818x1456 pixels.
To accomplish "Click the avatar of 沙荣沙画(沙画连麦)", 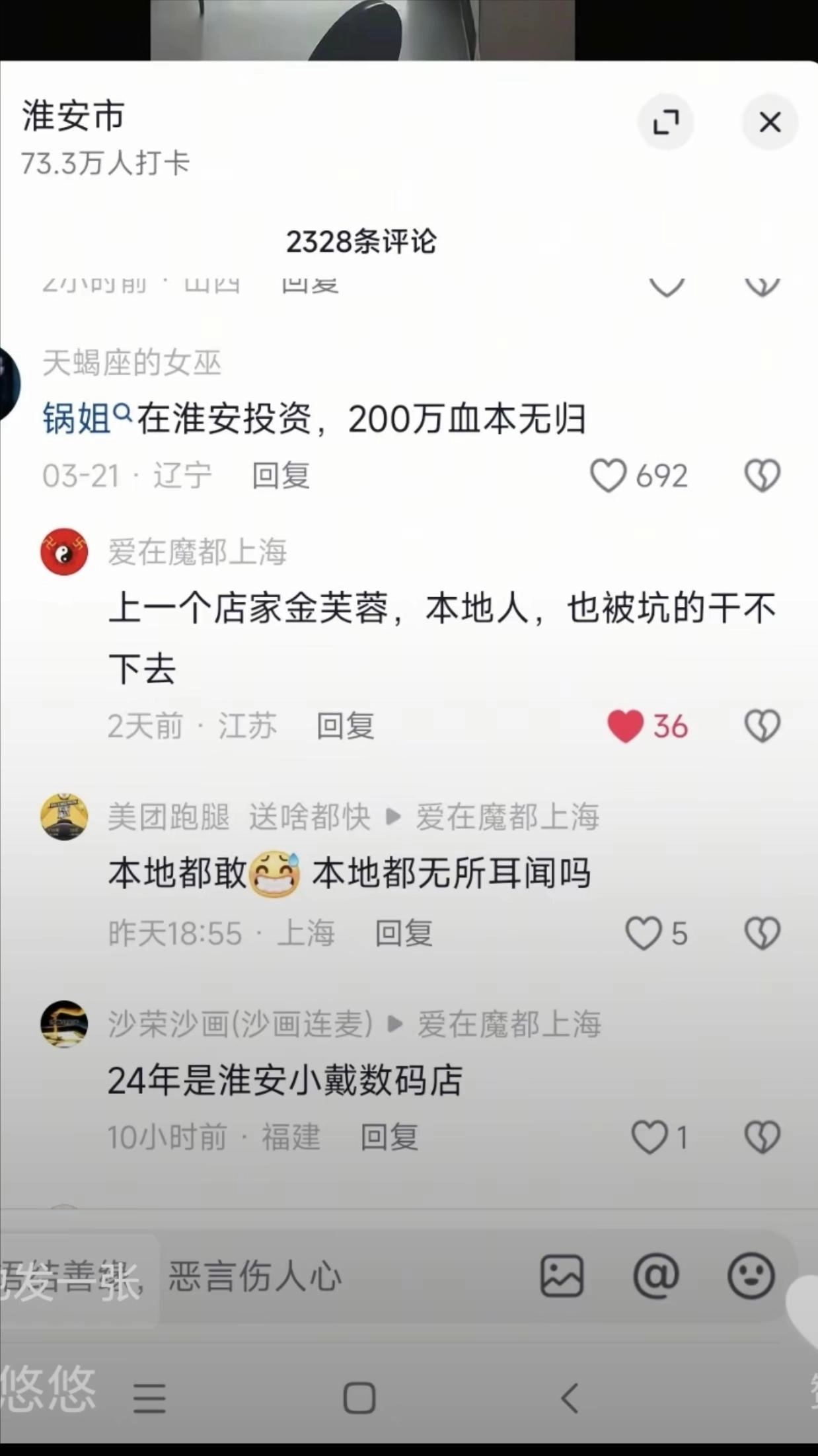I will pyautogui.click(x=64, y=1023).
